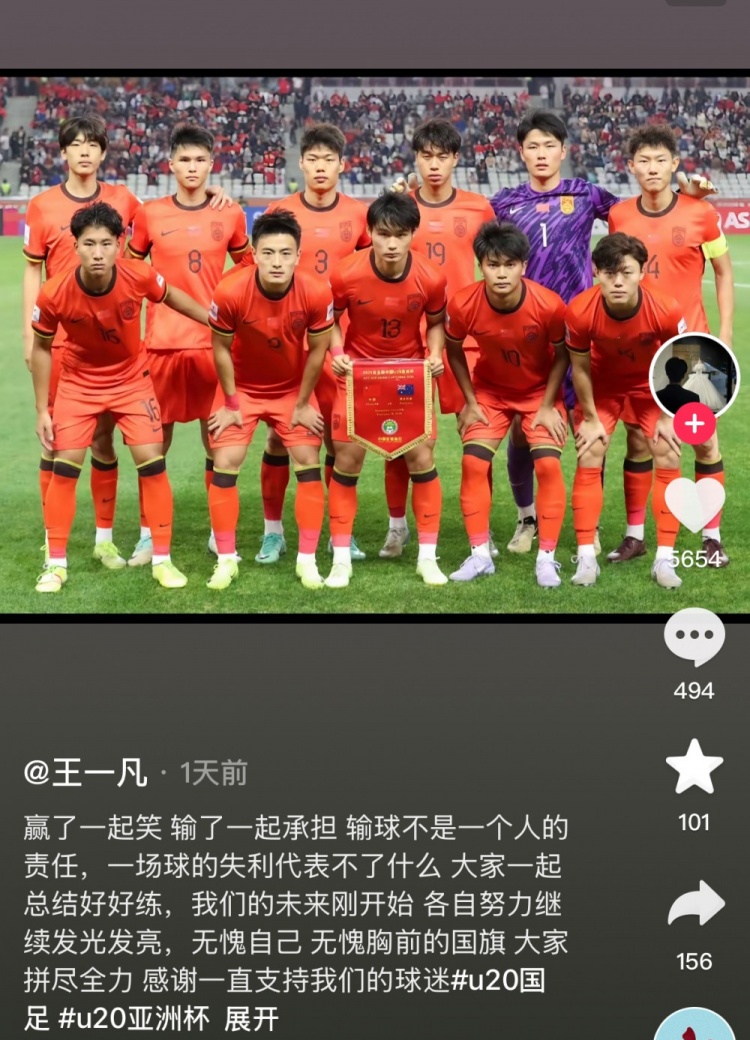The width and height of the screenshot is (750, 1040).
Task: Add this post to favorites with the star
Action: [x=694, y=768]
